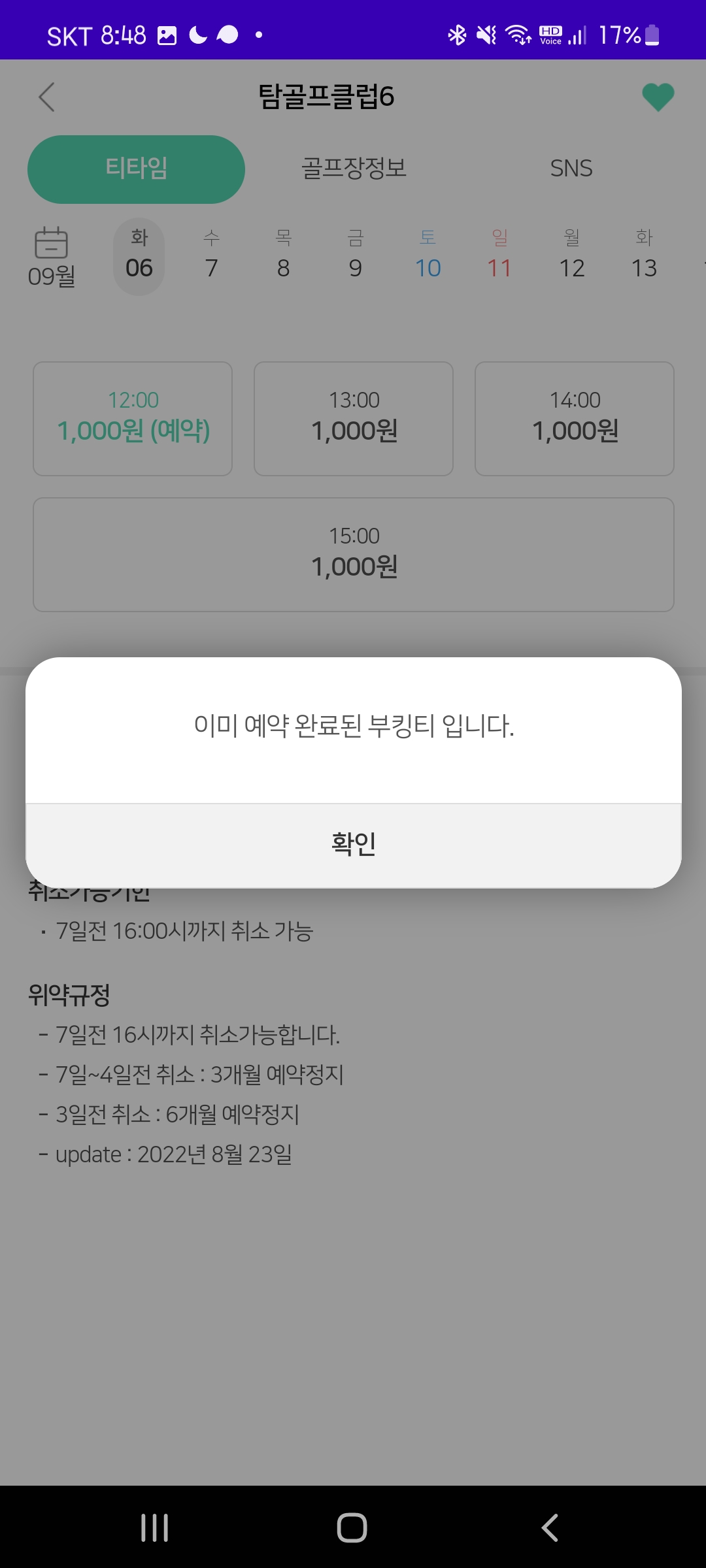Choose the 12:00 reserved tee time
Viewport: 706px width, 1568px height.
point(133,418)
